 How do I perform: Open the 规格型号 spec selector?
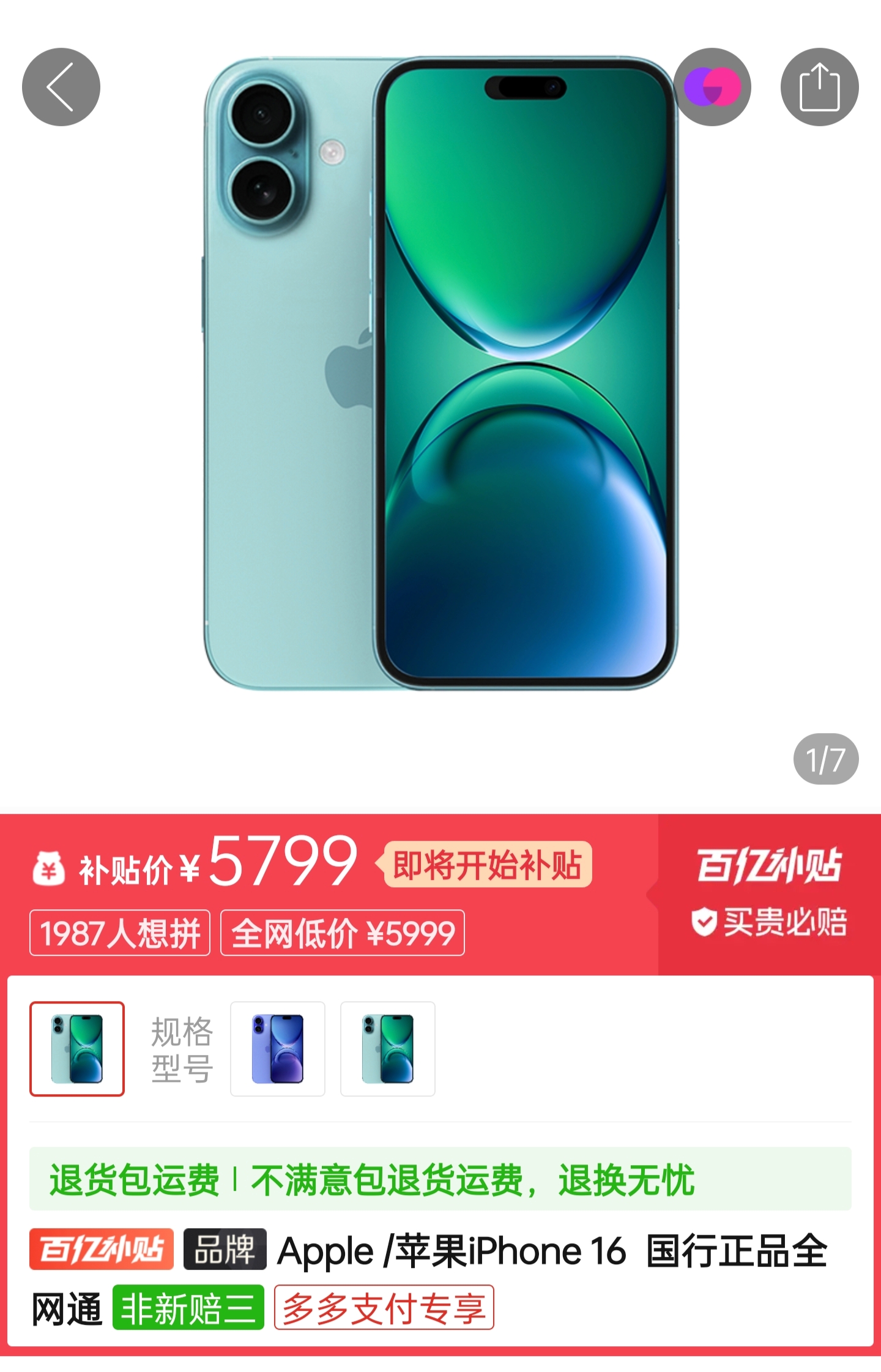click(x=182, y=1049)
